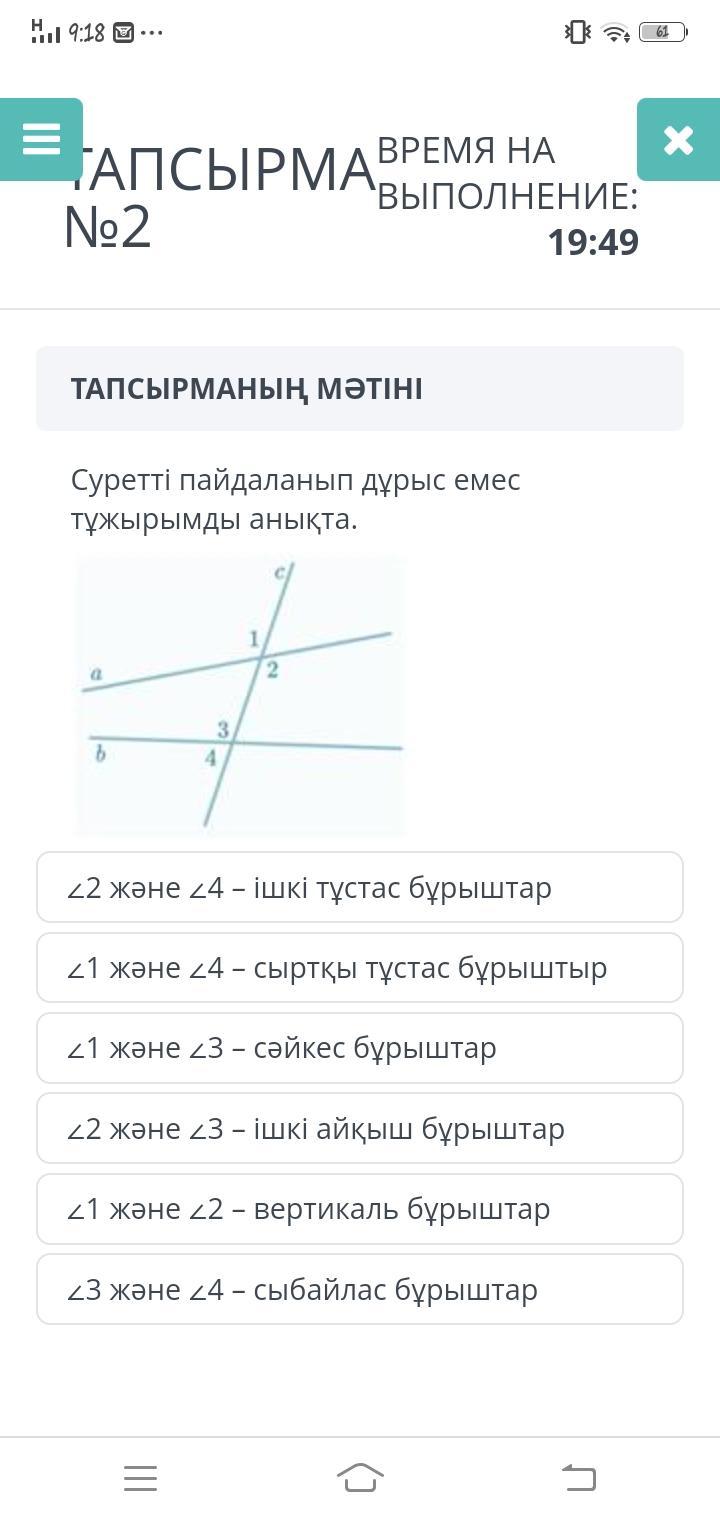Screen dimensions: 720x1520
Task: Select '∠2 және ∠3 – ішкі айқыш бұрыштар'
Action: tap(360, 1128)
